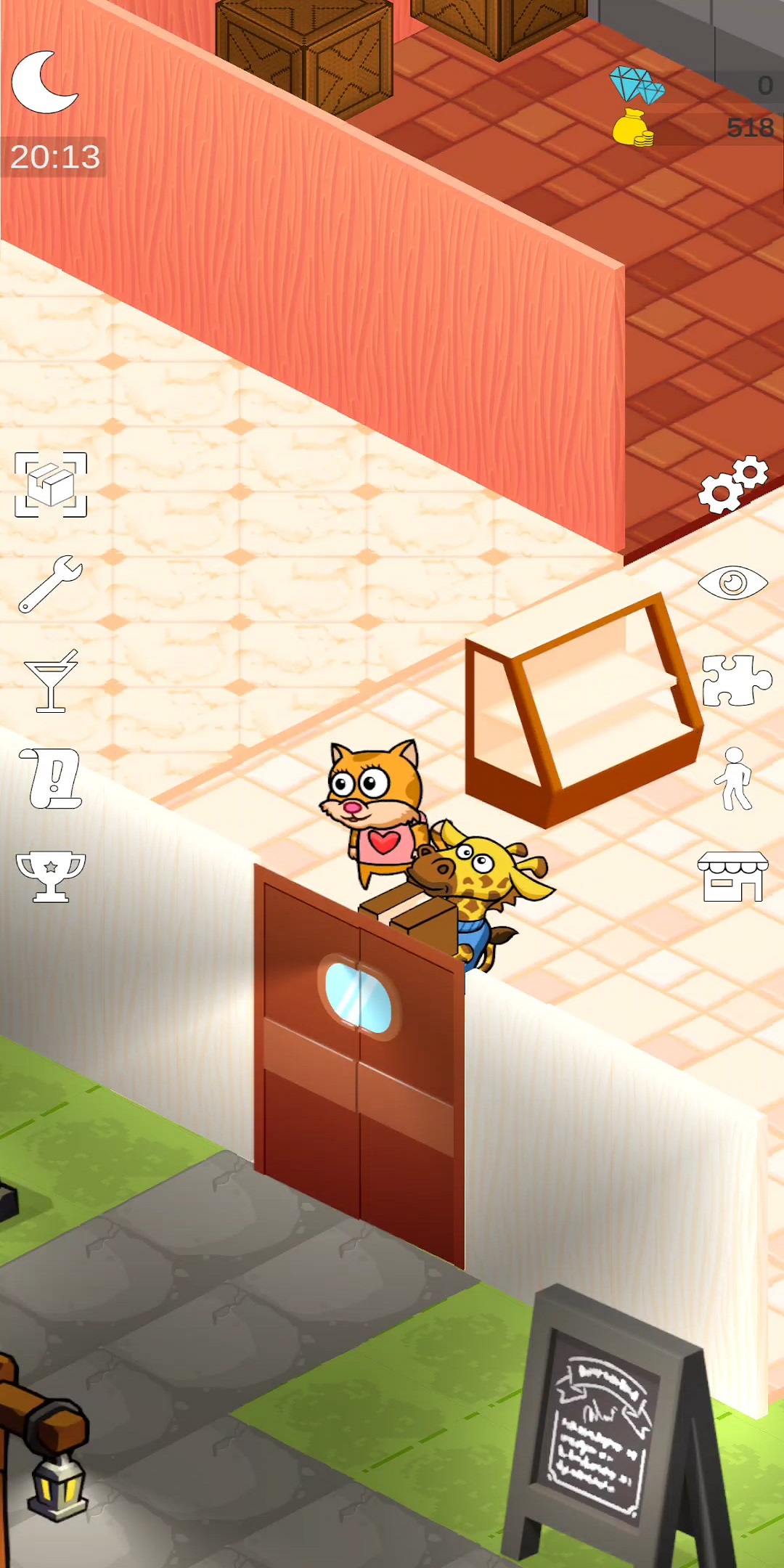Open the puzzle piece menu

coord(735,680)
